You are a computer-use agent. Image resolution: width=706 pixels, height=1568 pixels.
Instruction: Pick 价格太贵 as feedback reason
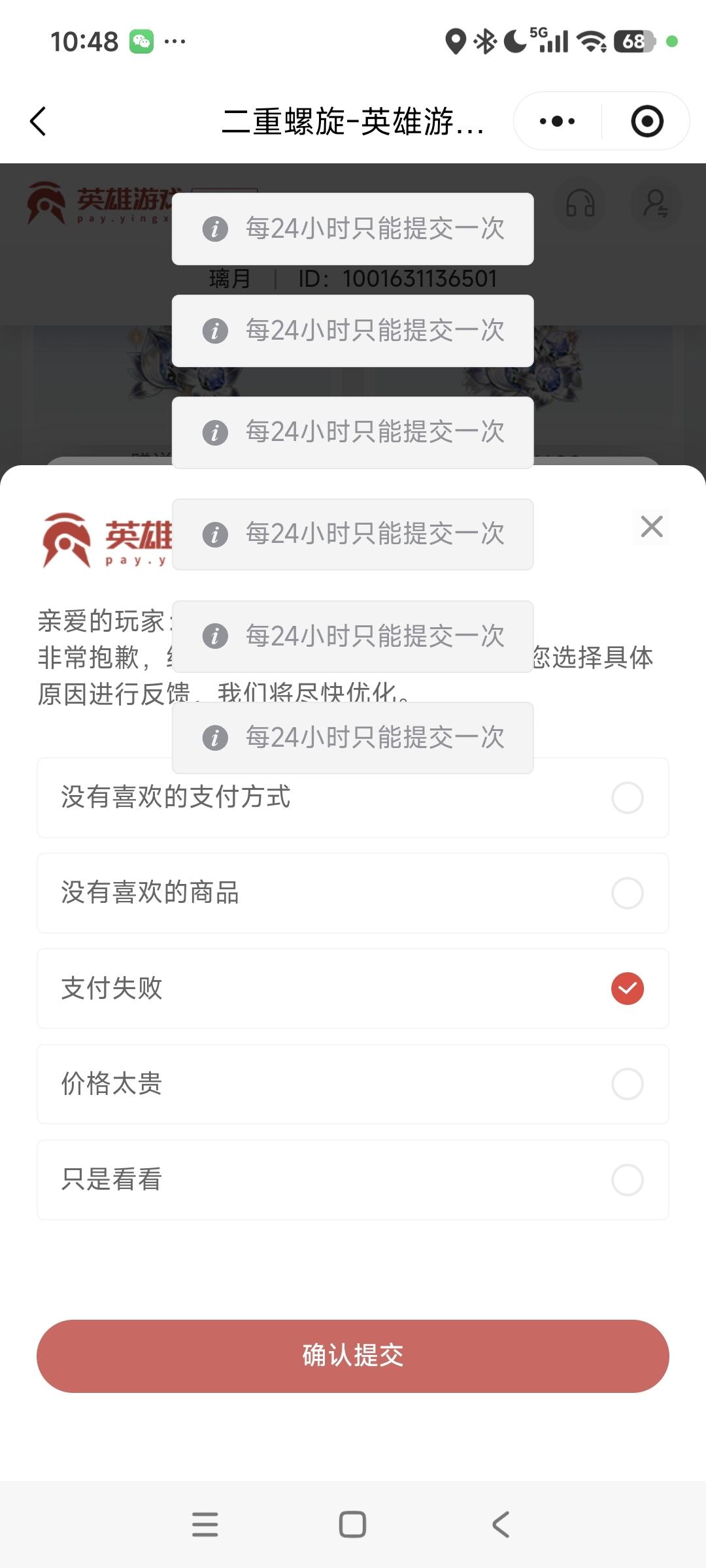tap(353, 1084)
